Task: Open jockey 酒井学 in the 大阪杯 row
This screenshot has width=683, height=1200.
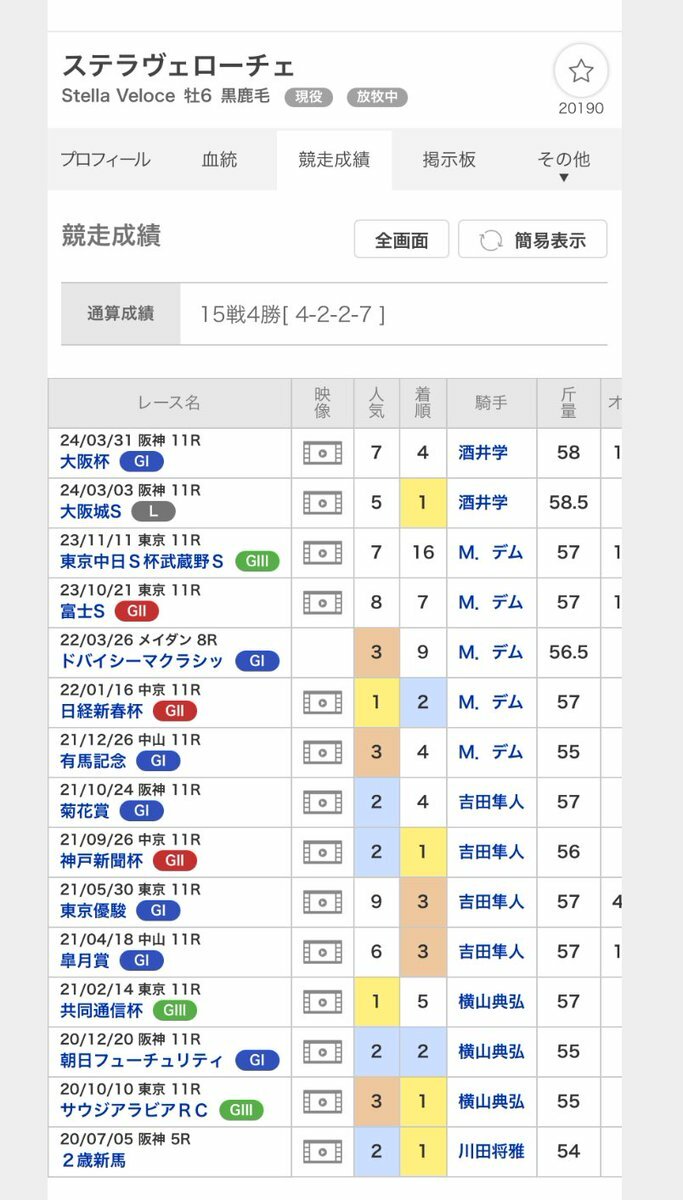Action: click(483, 453)
